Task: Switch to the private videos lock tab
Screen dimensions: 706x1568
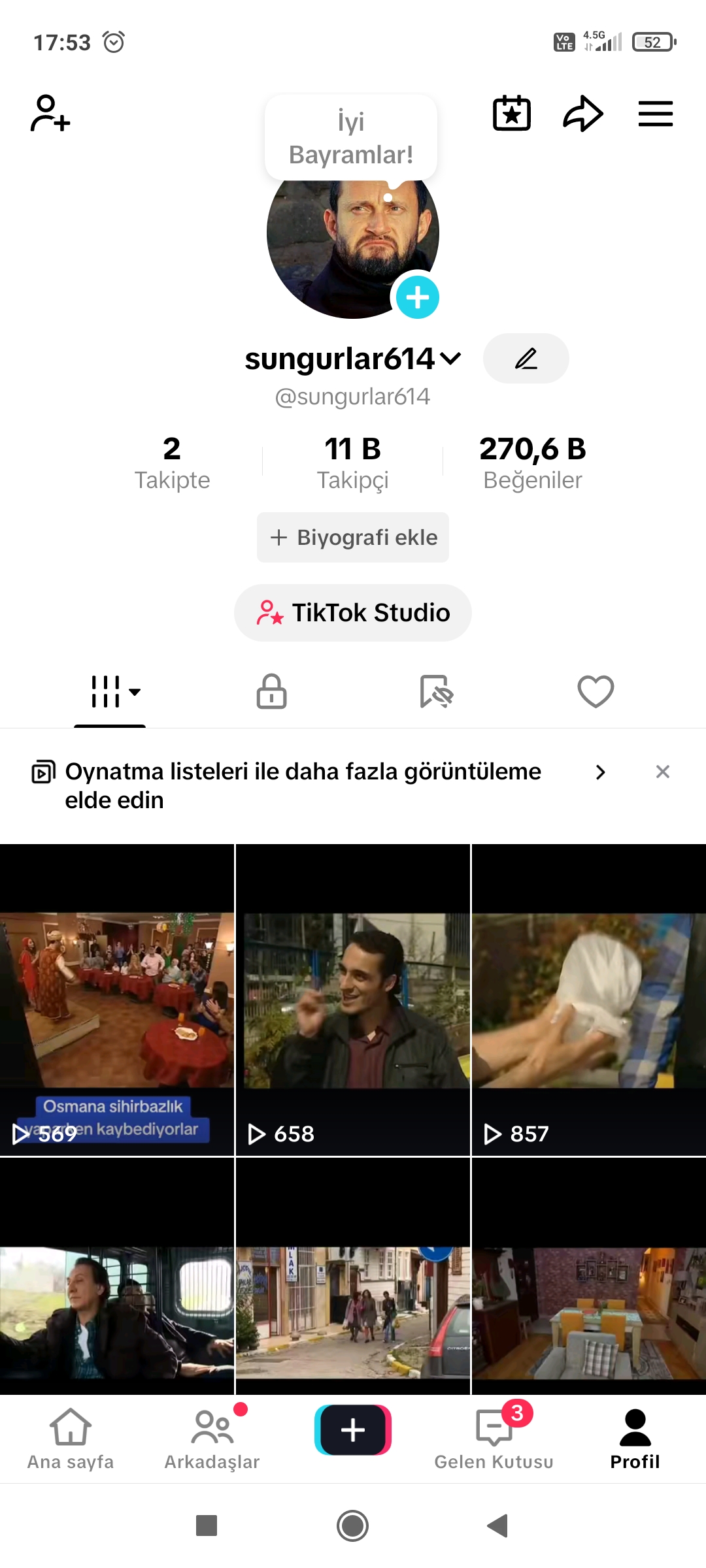Action: [x=271, y=691]
